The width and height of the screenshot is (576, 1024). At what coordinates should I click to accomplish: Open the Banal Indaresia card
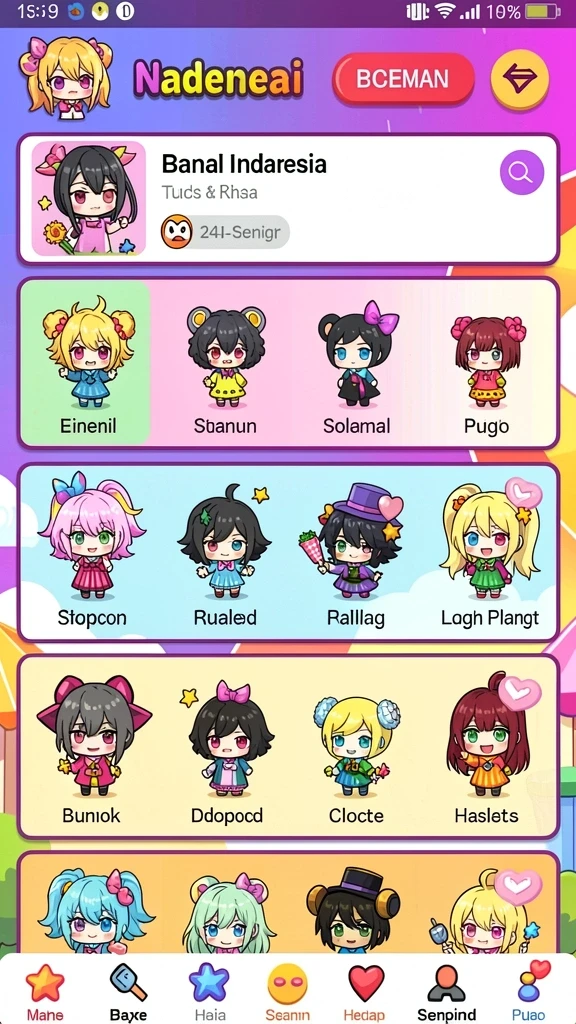tap(288, 199)
